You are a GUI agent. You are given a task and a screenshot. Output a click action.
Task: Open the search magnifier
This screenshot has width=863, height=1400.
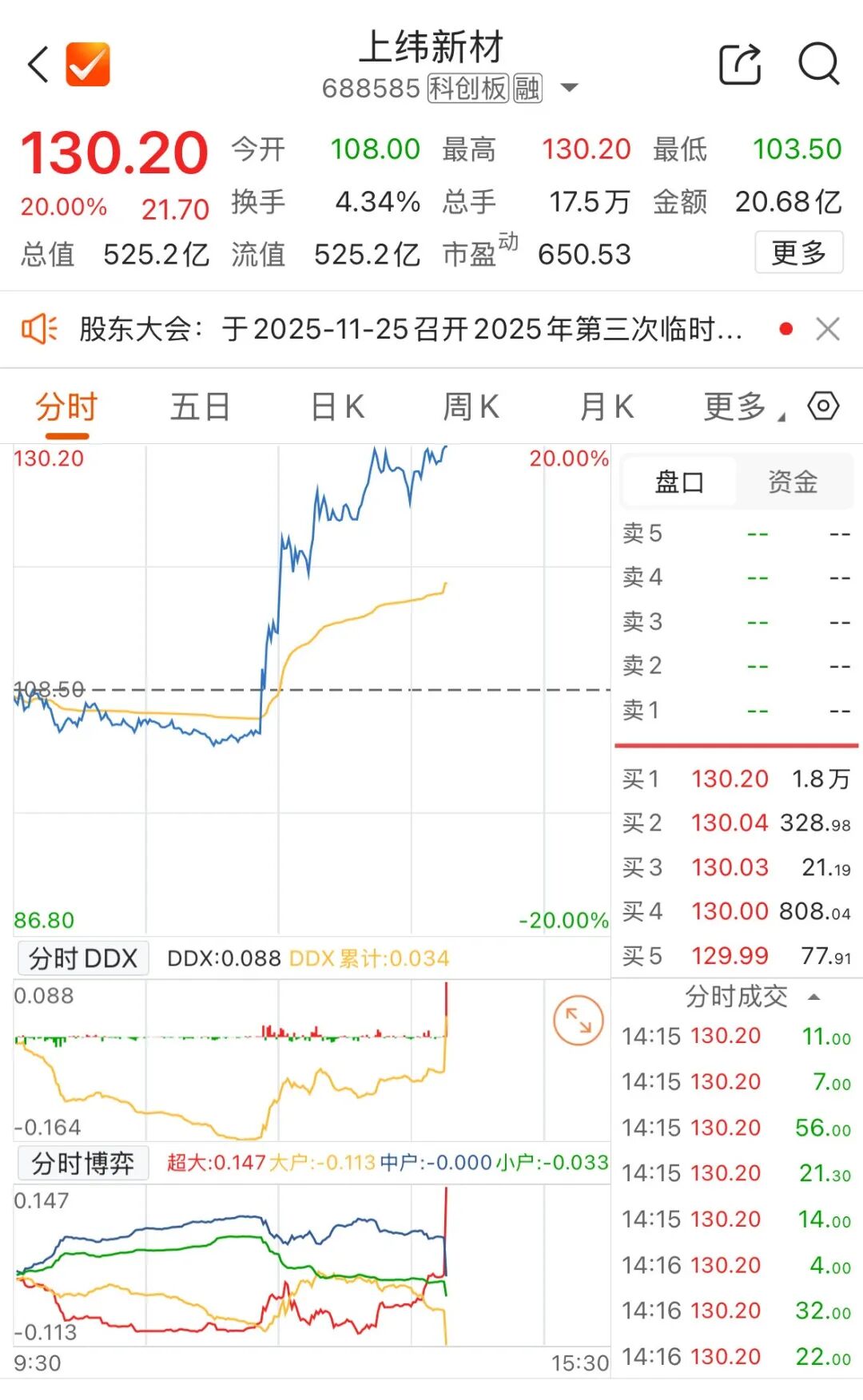coord(819,64)
